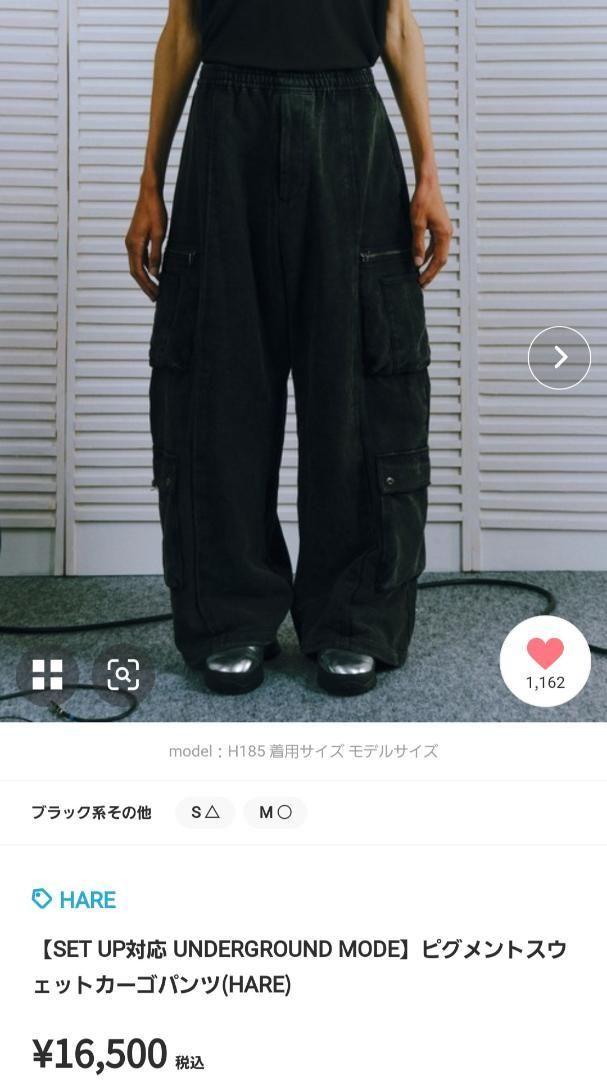The image size is (607, 1080).
Task: Add the cargo pants to favorites
Action: coord(545,661)
